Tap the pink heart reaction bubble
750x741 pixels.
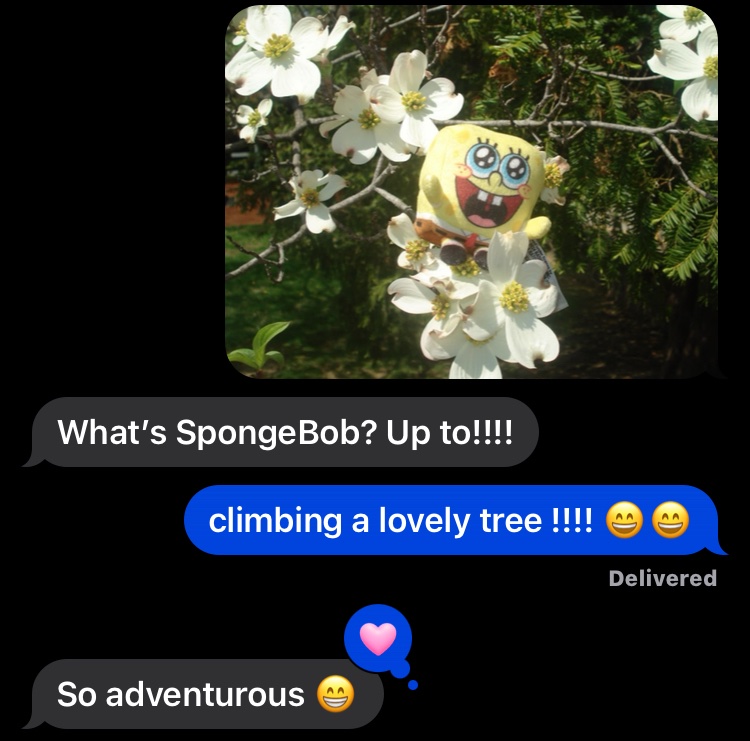coord(378,639)
